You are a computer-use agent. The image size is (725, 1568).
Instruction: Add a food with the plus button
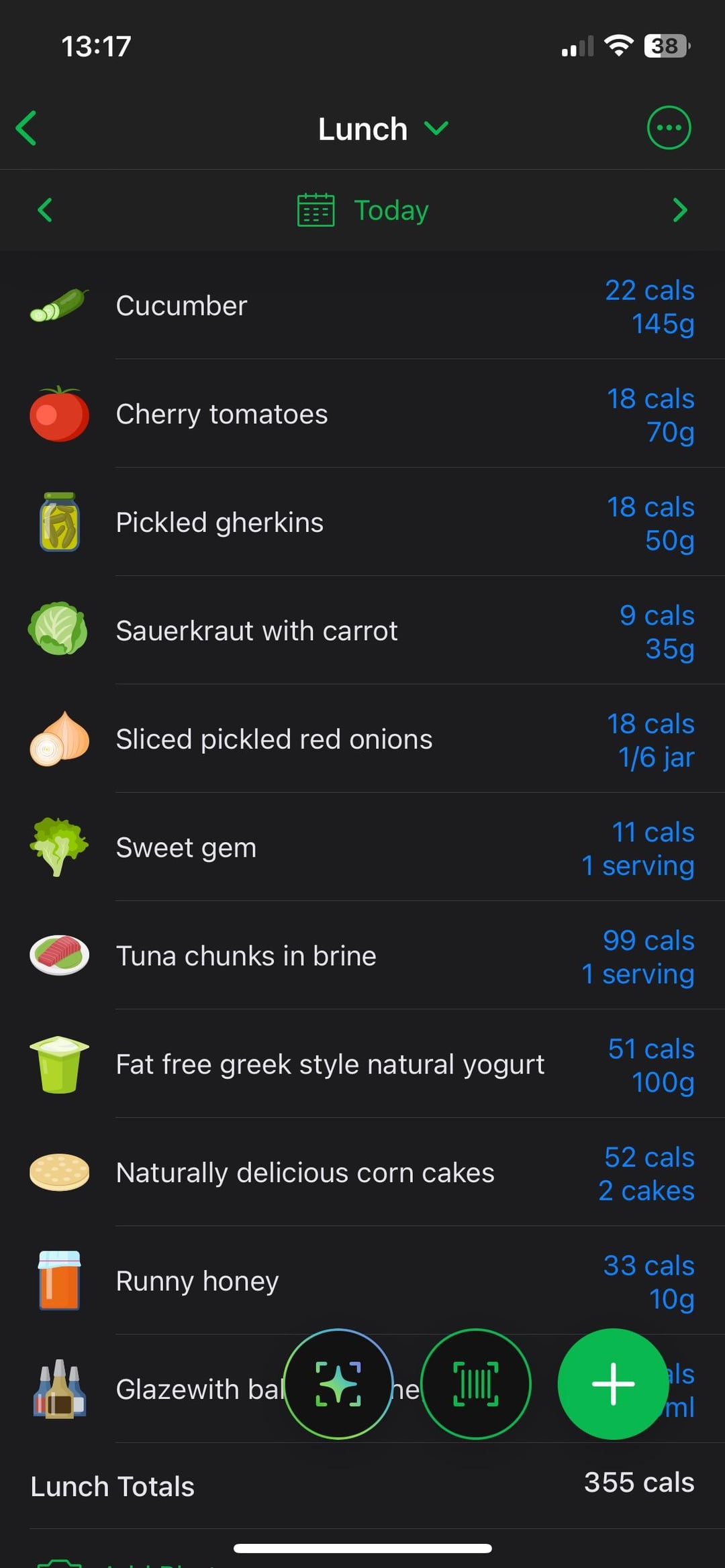613,1383
